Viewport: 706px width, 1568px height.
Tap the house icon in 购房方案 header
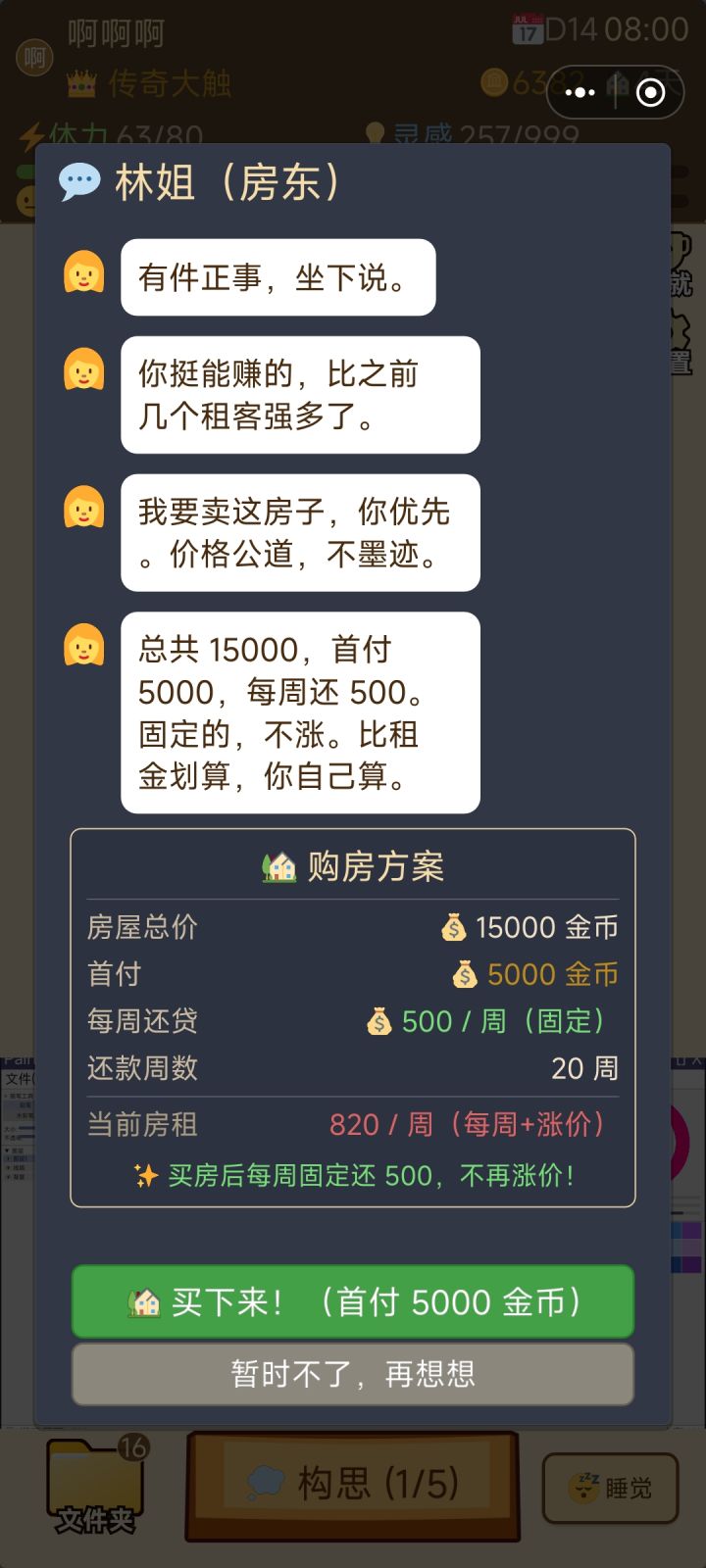[278, 864]
